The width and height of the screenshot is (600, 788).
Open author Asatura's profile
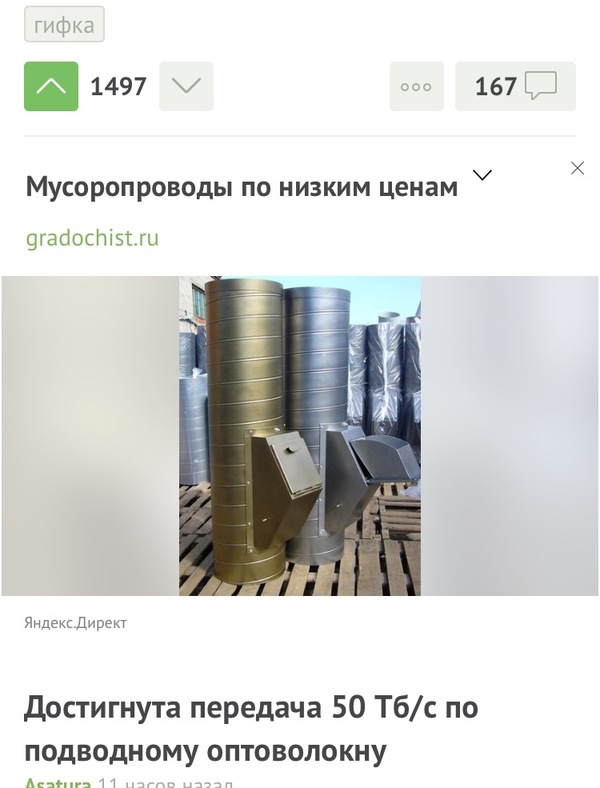coord(58,783)
